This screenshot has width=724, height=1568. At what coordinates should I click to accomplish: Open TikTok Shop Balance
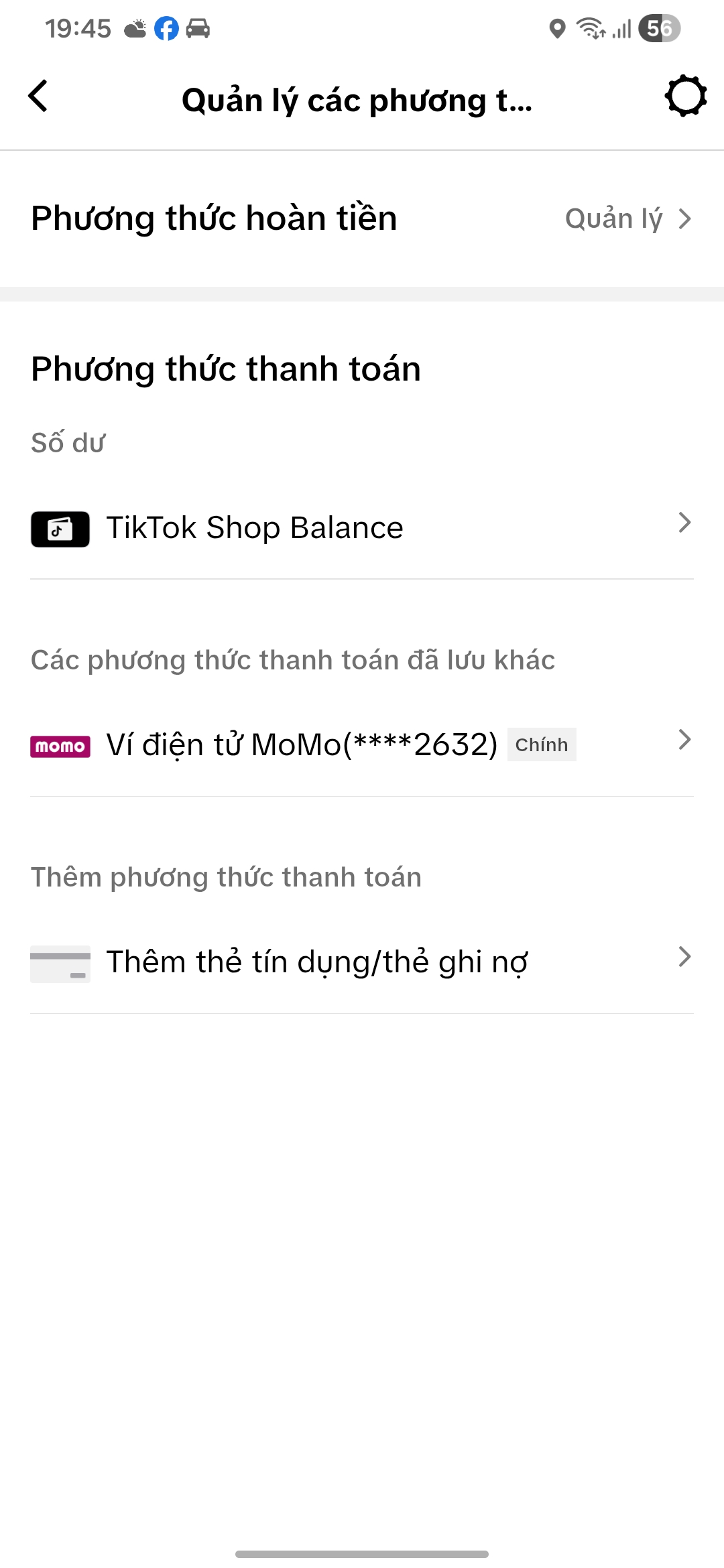click(x=362, y=528)
